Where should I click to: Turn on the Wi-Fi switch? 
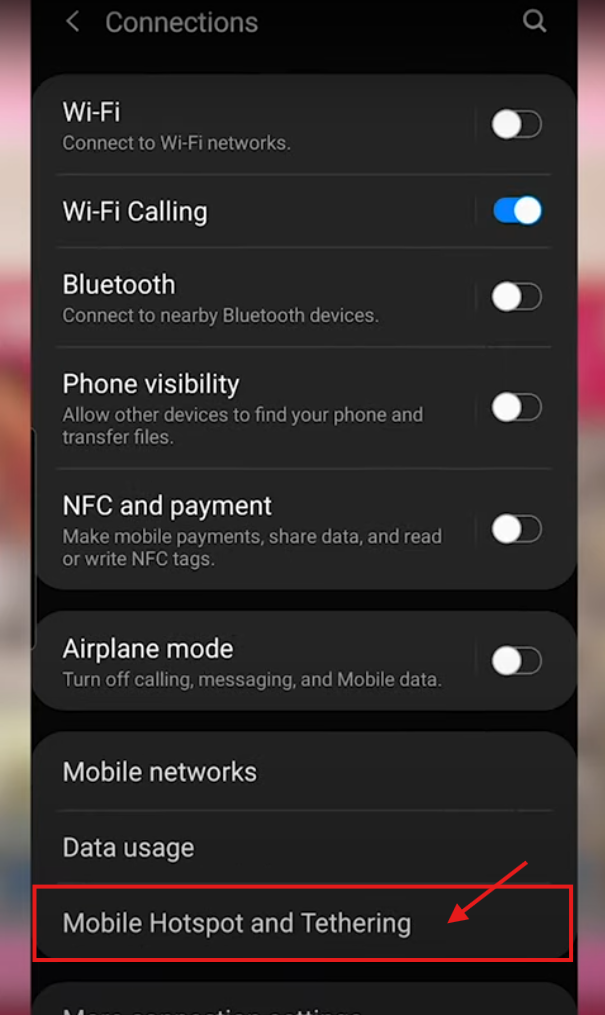tap(516, 125)
